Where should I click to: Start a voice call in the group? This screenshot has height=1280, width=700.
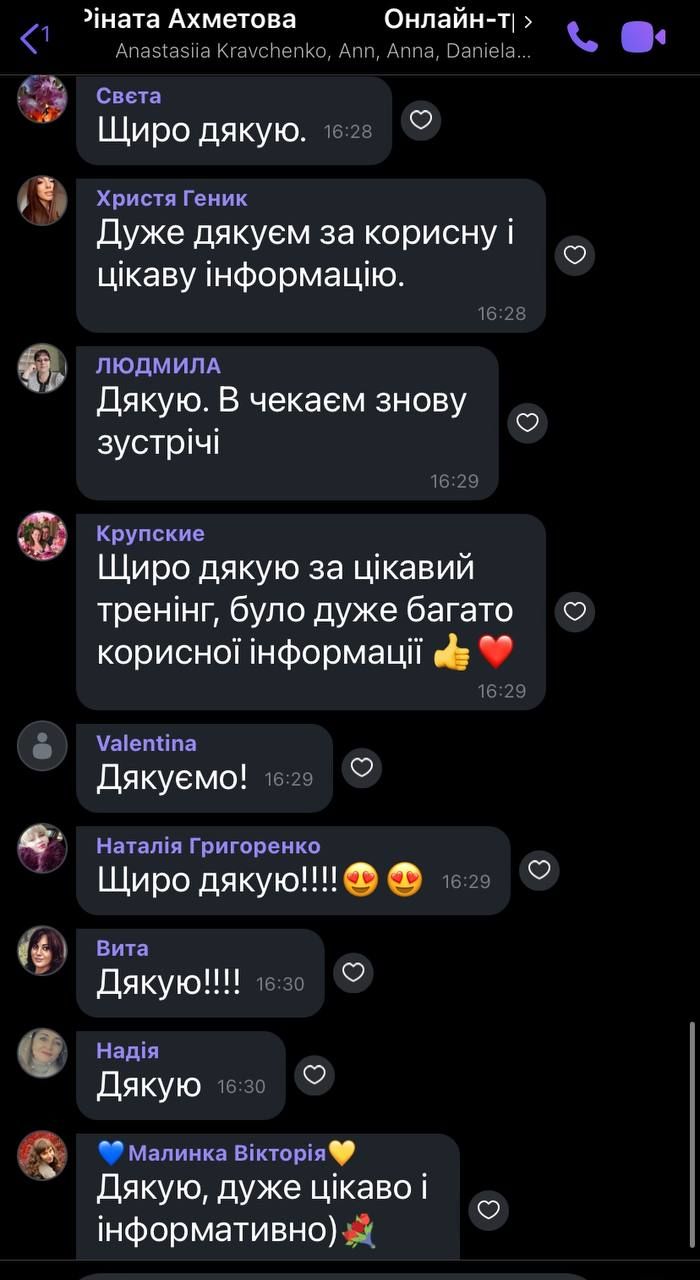(582, 37)
